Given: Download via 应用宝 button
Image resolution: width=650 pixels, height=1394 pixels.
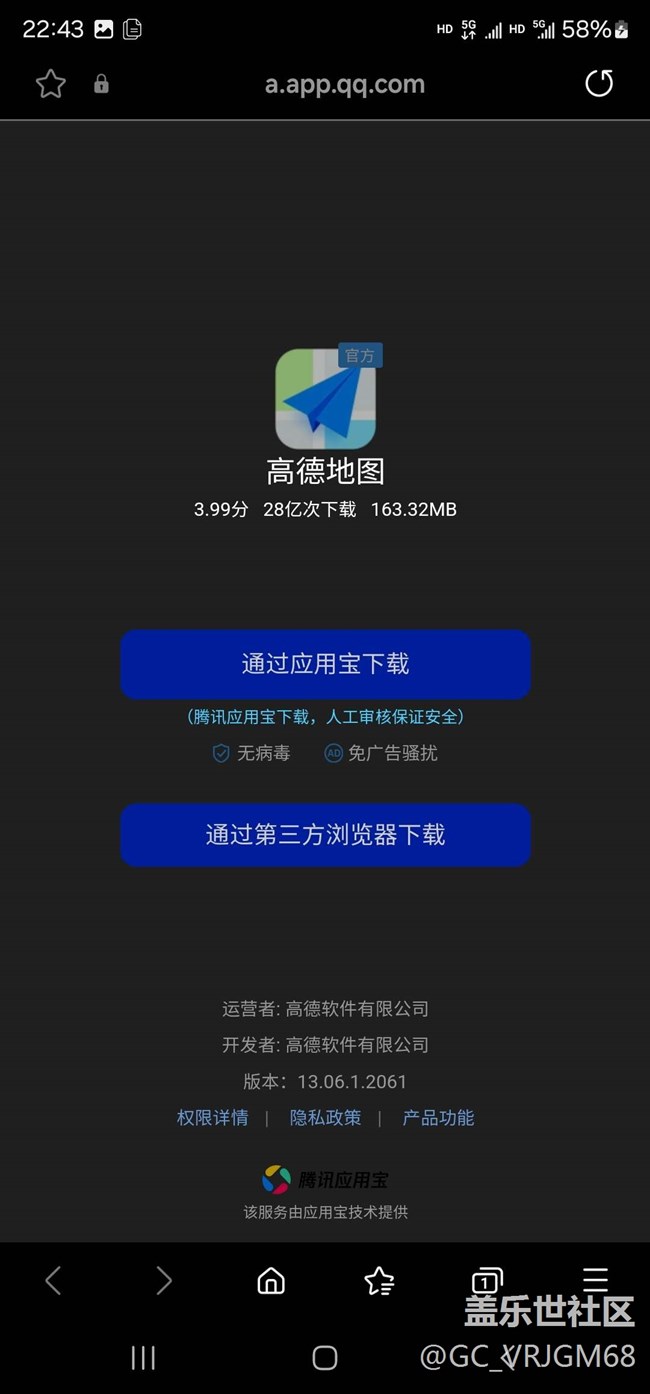Looking at the screenshot, I should coord(325,664).
